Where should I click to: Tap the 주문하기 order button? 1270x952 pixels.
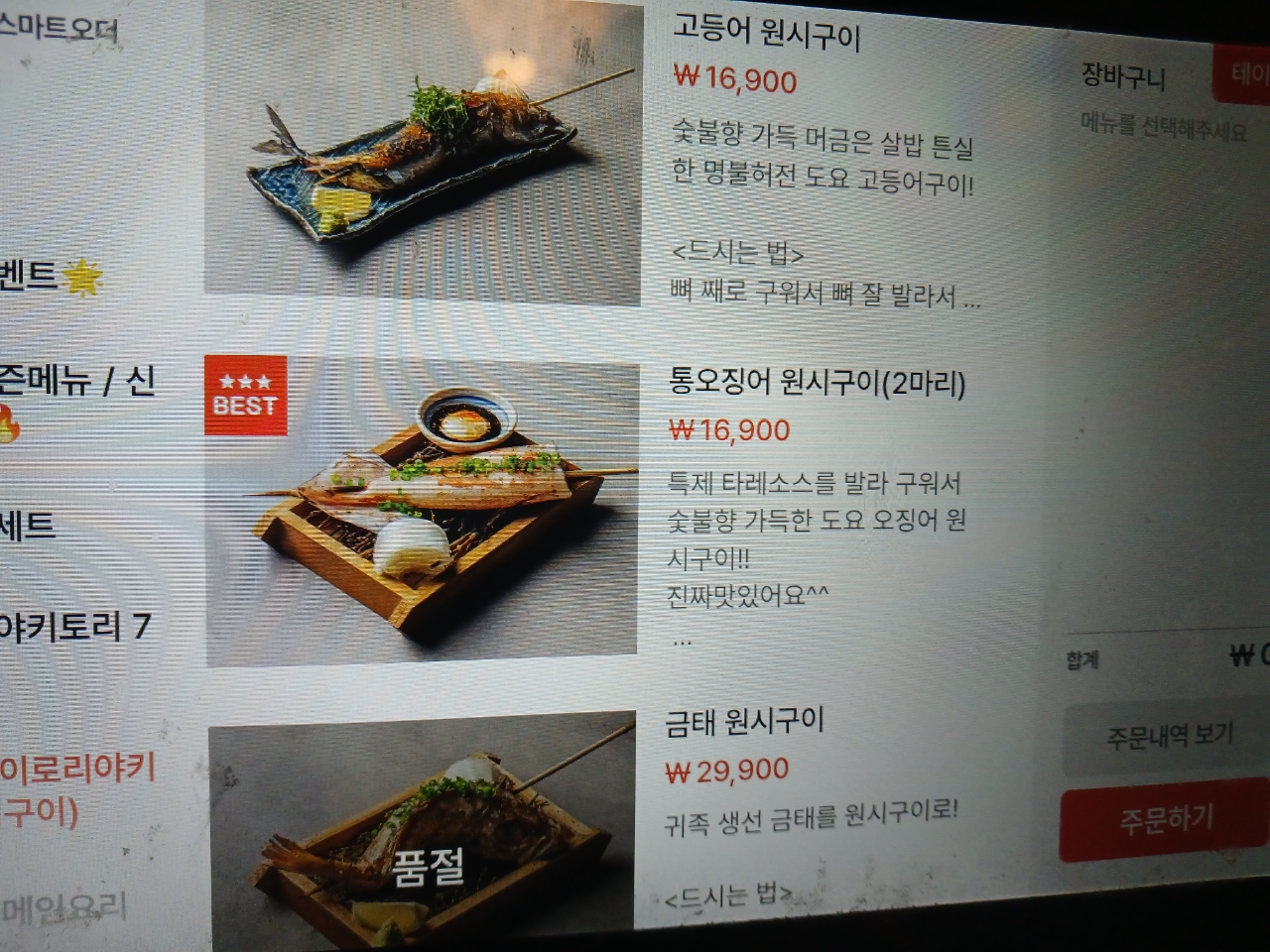1166,821
